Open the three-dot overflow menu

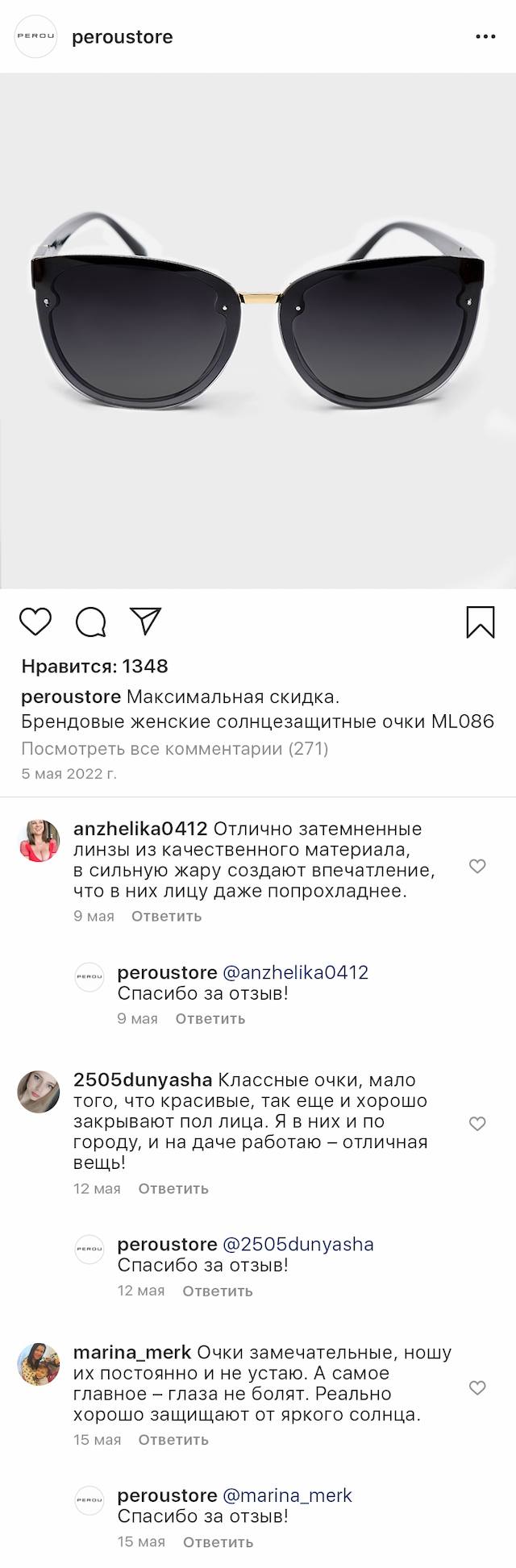485,37
